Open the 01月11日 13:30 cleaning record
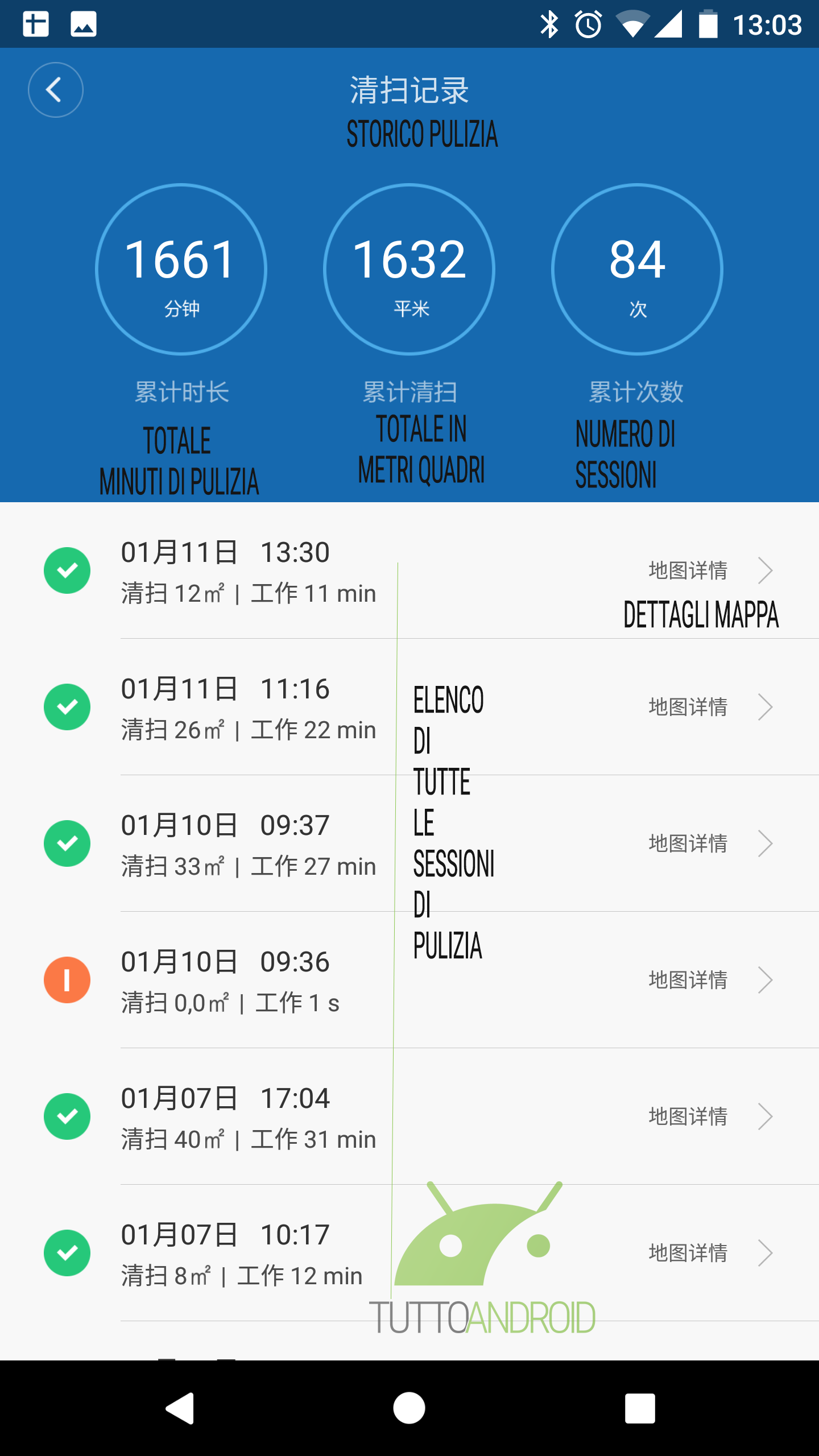Viewport: 819px width, 1456px height. 409,570
